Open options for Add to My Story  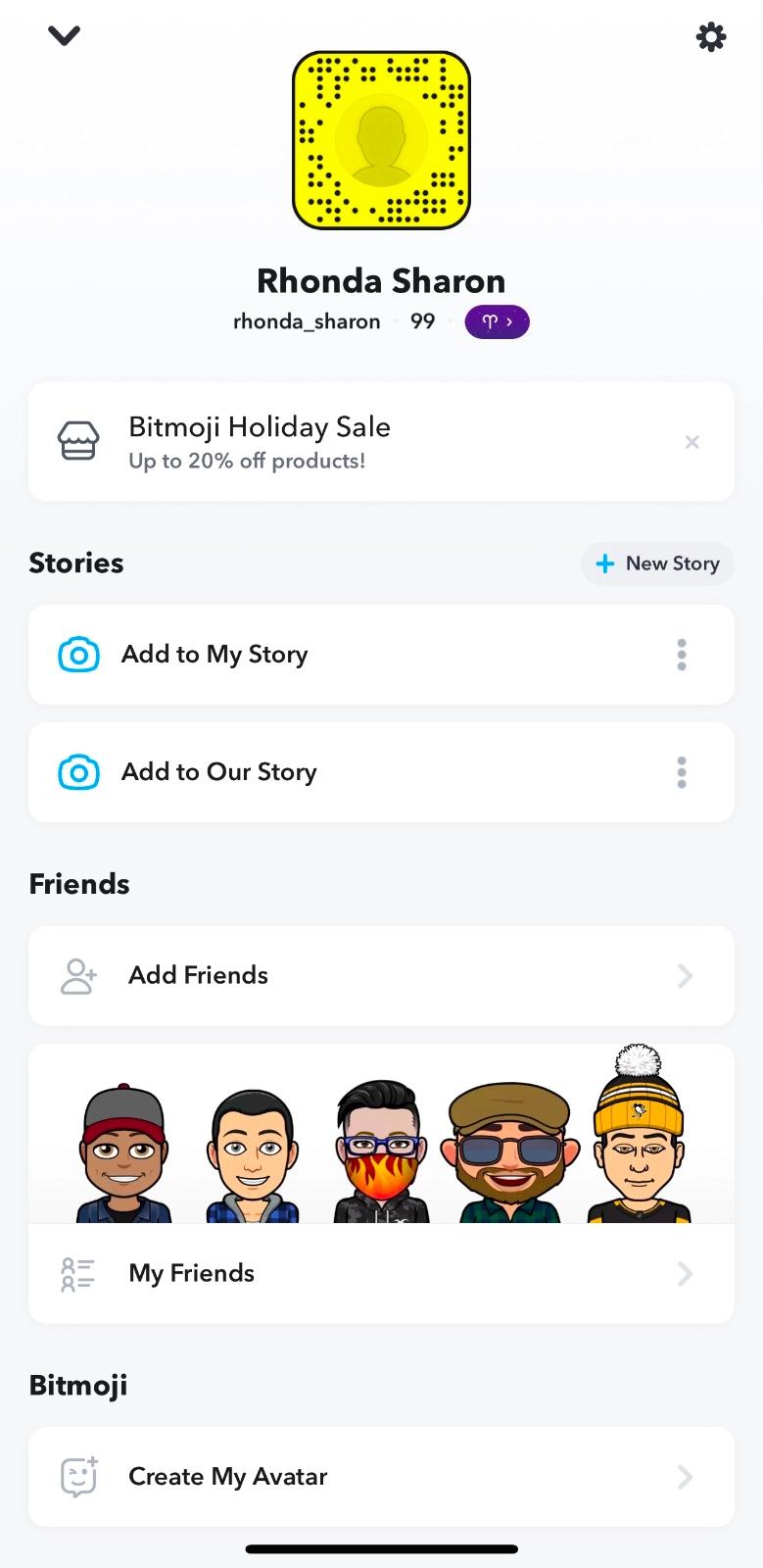(x=682, y=655)
